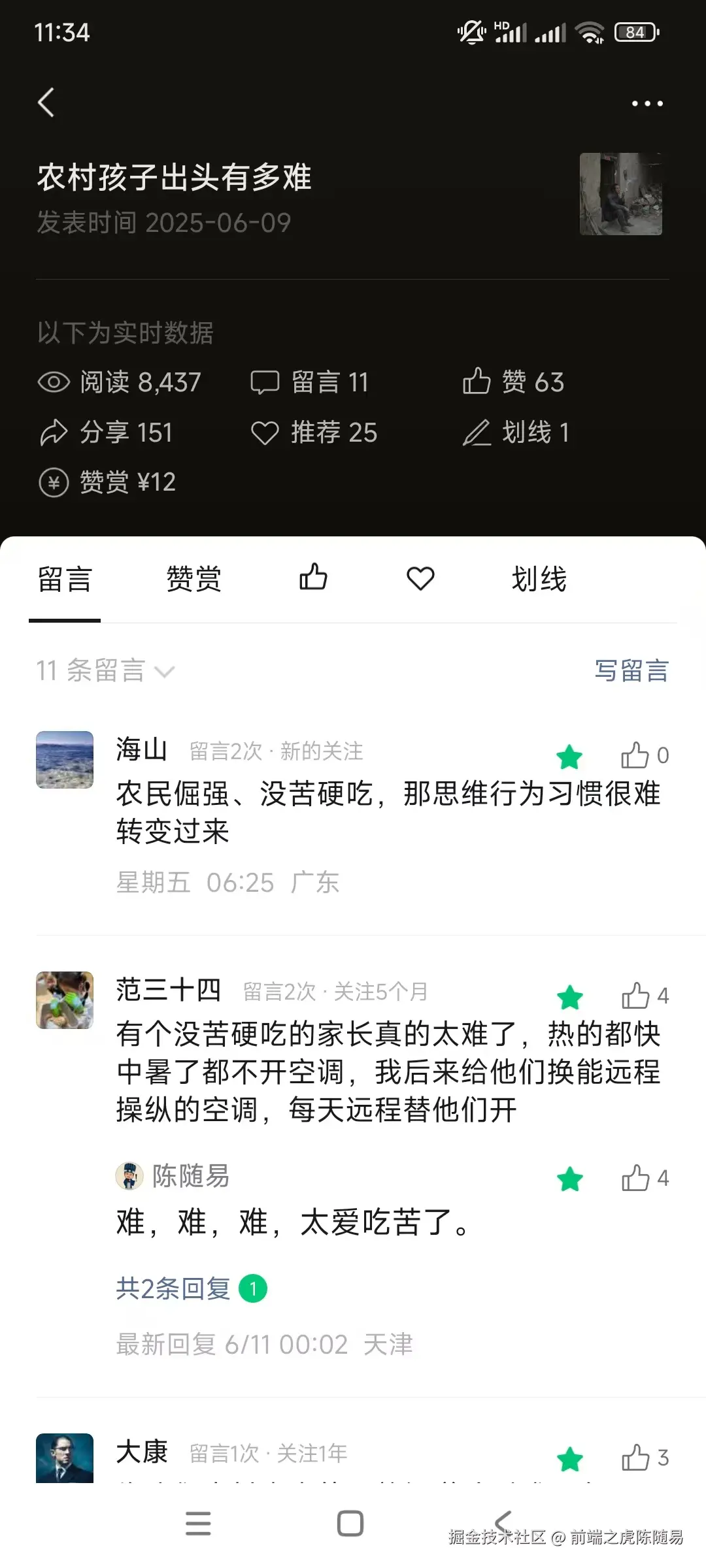Select the thumbs-up icon tab
Image resolution: width=706 pixels, height=1568 pixels.
(x=314, y=578)
